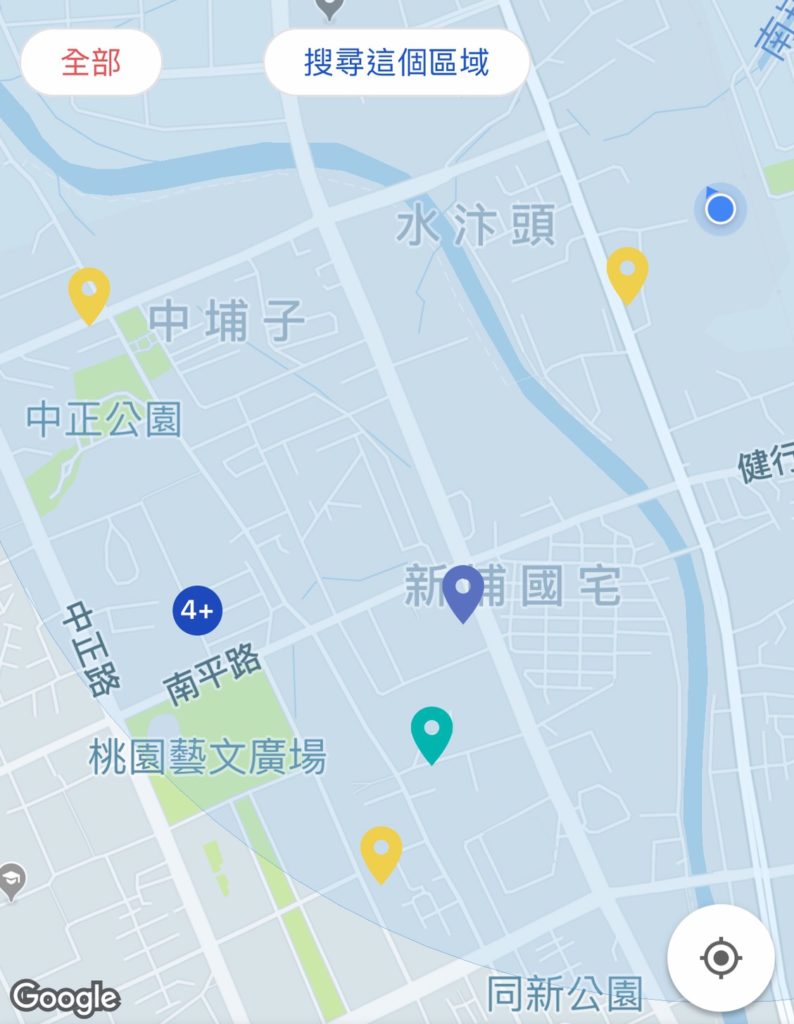794x1024 pixels.
Task: Open the 全部 filter control
Action: pyautogui.click(x=91, y=61)
